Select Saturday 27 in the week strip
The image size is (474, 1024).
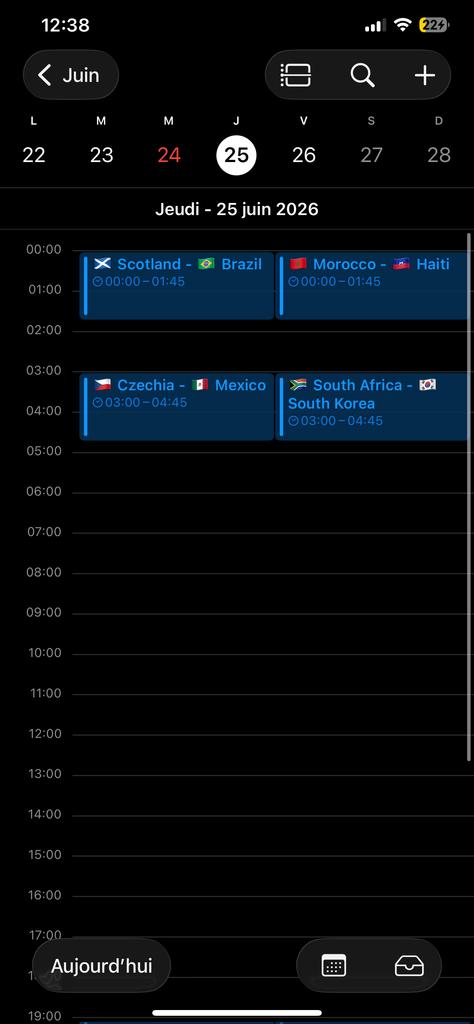pos(371,155)
